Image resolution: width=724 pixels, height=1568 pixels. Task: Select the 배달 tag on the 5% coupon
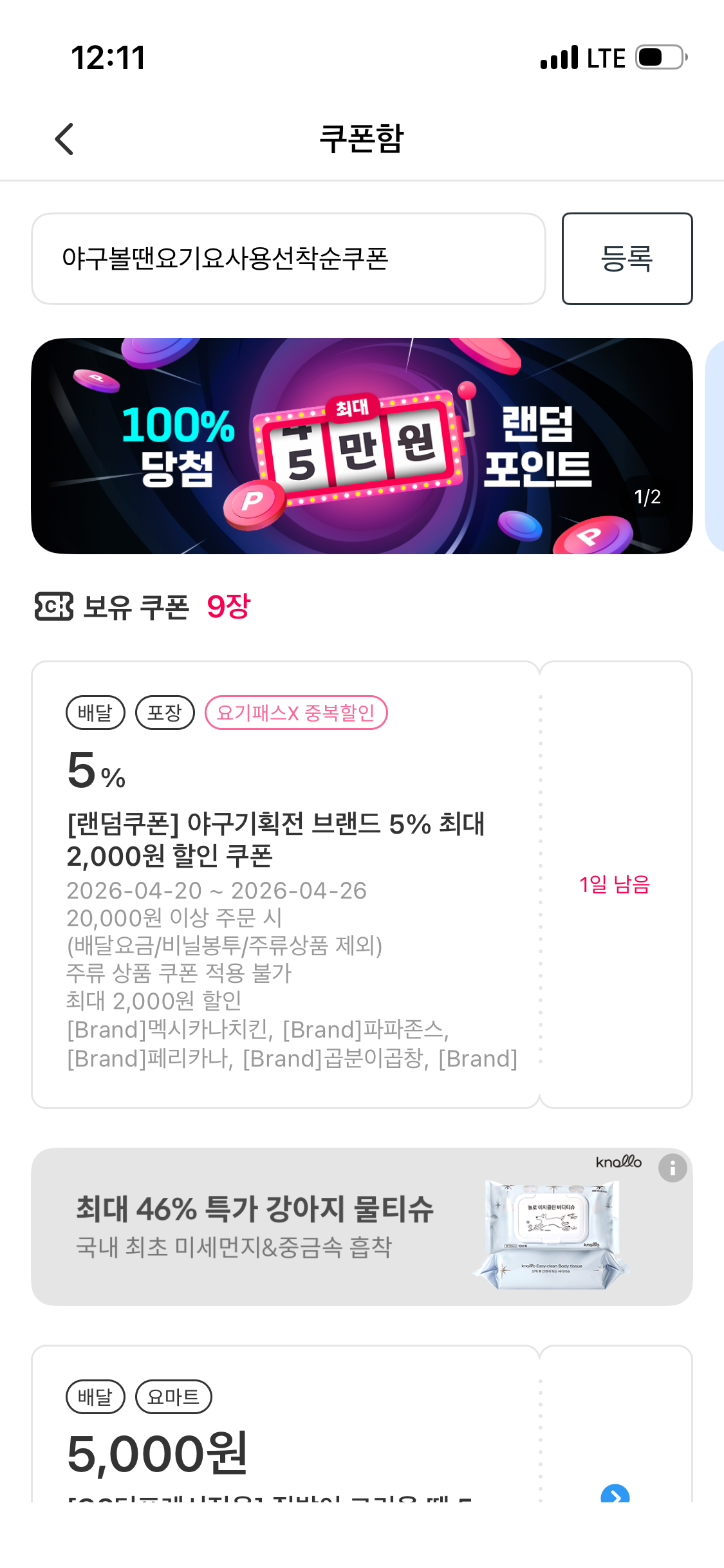(x=95, y=712)
